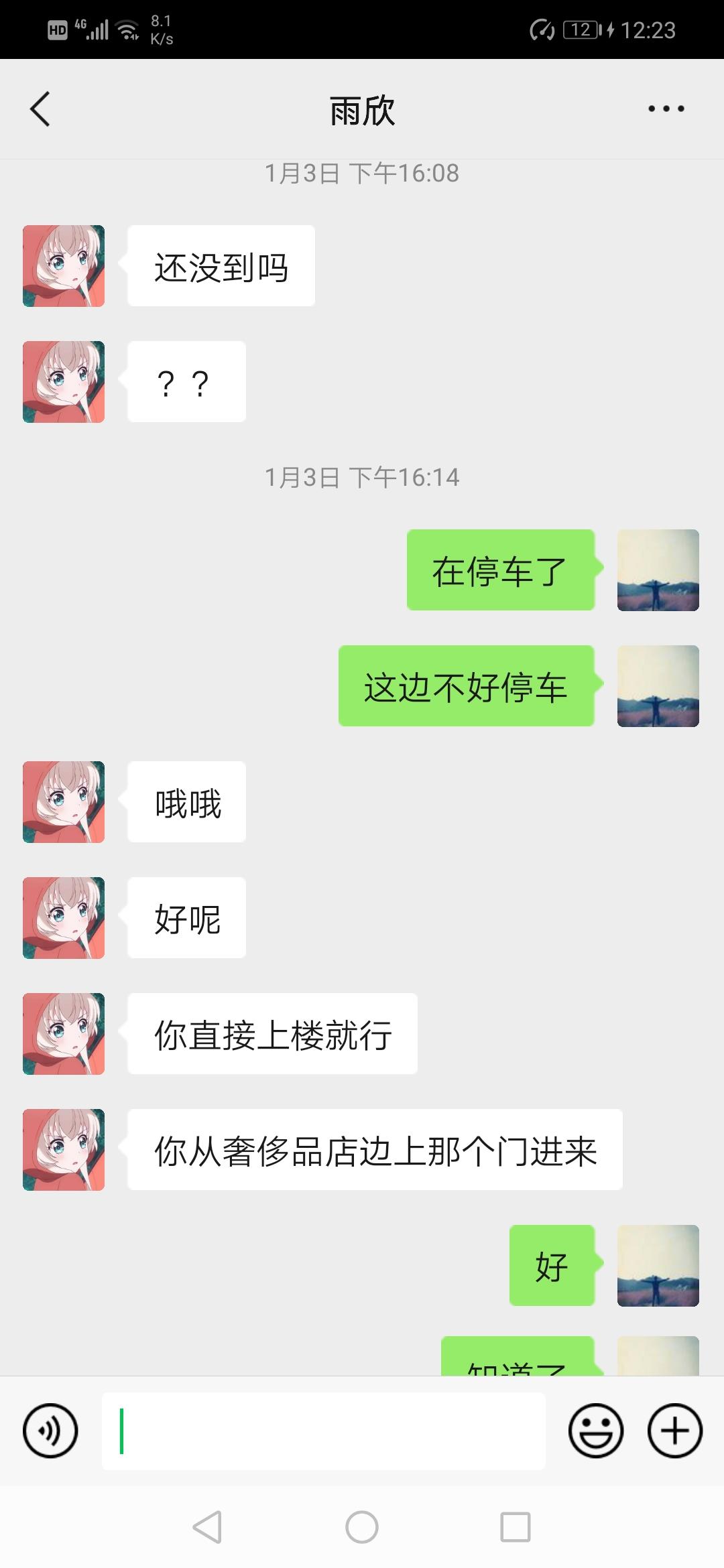
Task: Select the message bubble 还没到吗
Action: pos(221,265)
